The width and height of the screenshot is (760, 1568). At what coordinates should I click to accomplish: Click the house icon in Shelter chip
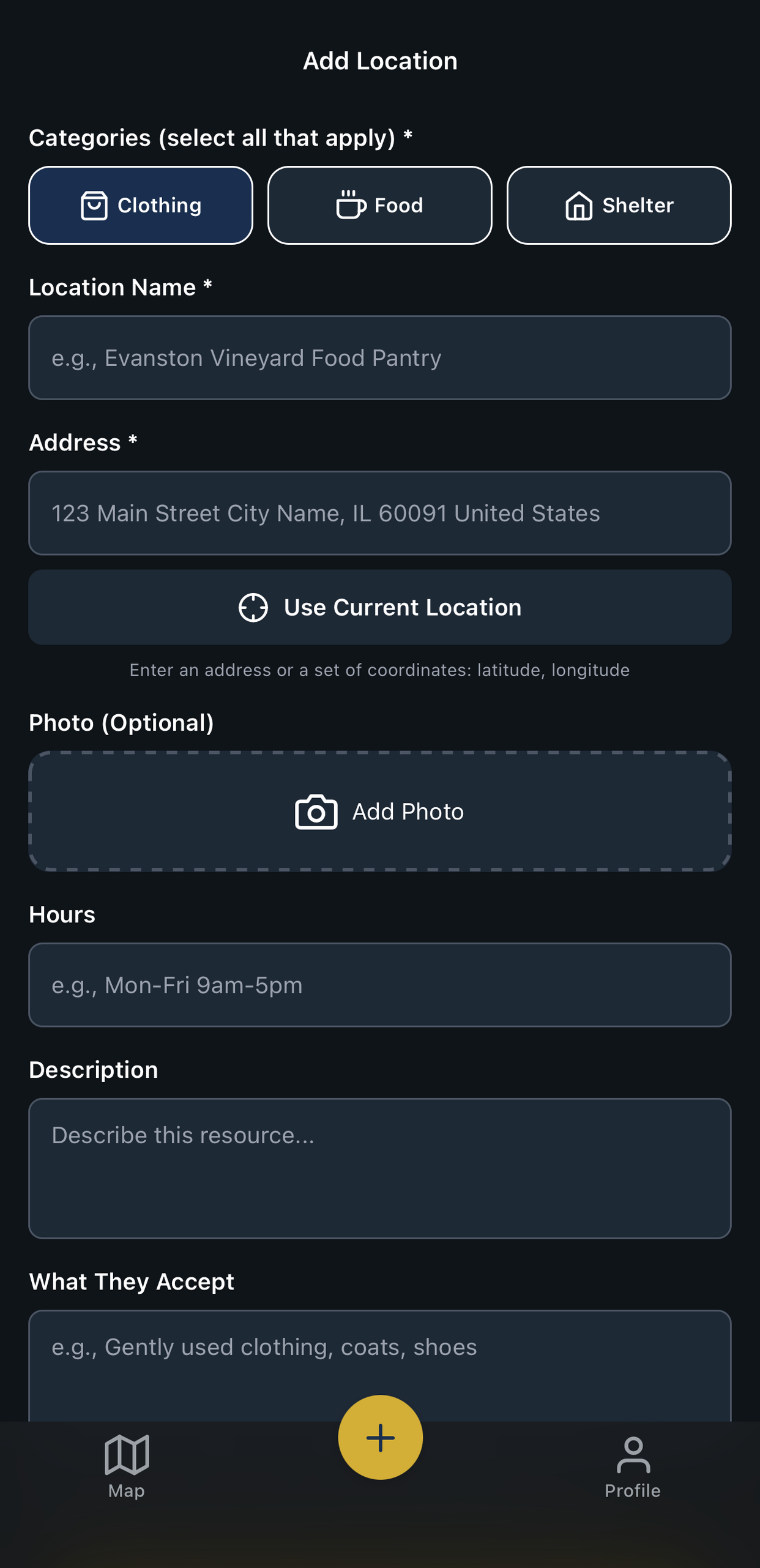pyautogui.click(x=579, y=205)
